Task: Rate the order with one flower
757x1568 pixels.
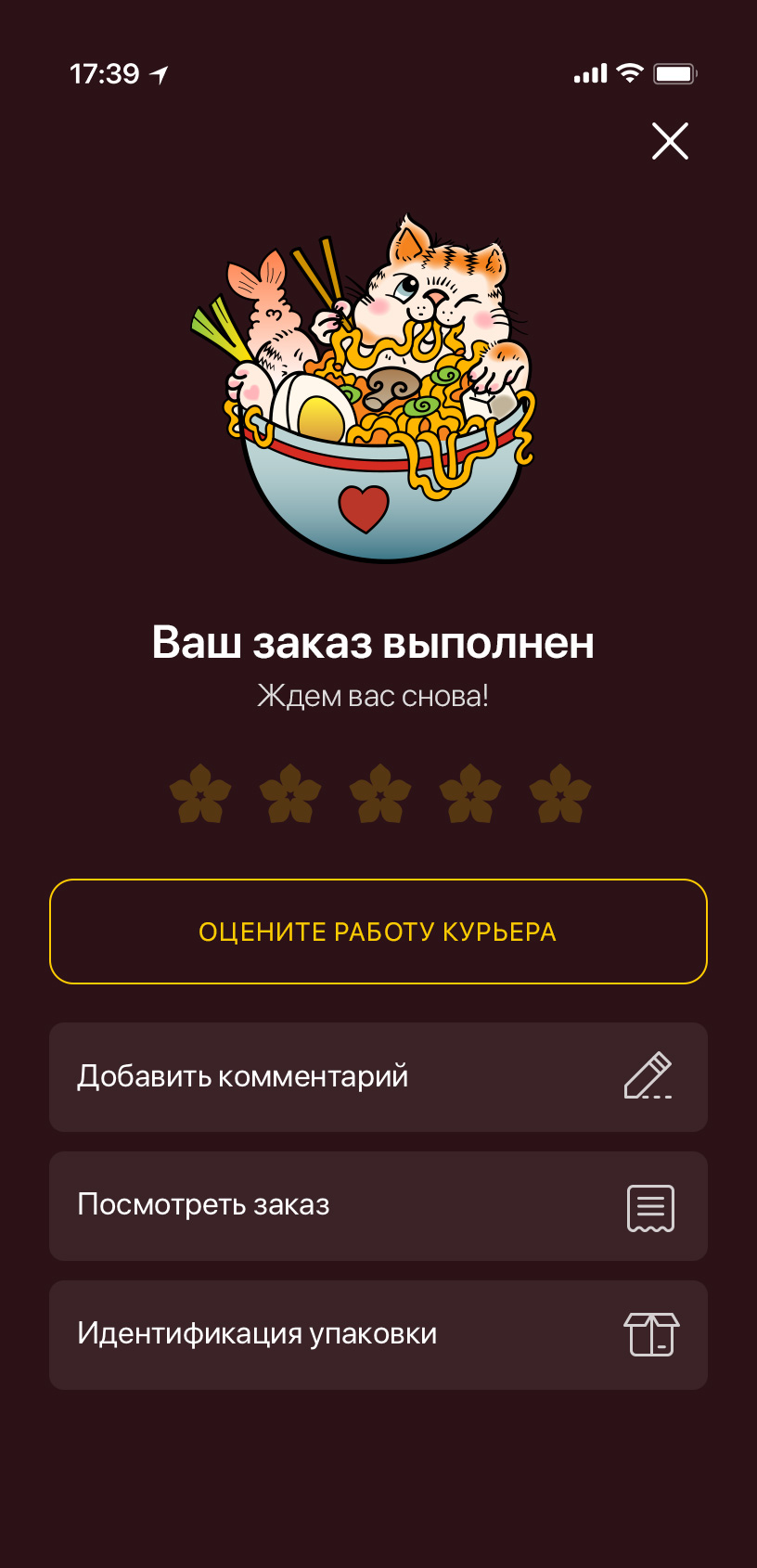Action: coord(200,794)
